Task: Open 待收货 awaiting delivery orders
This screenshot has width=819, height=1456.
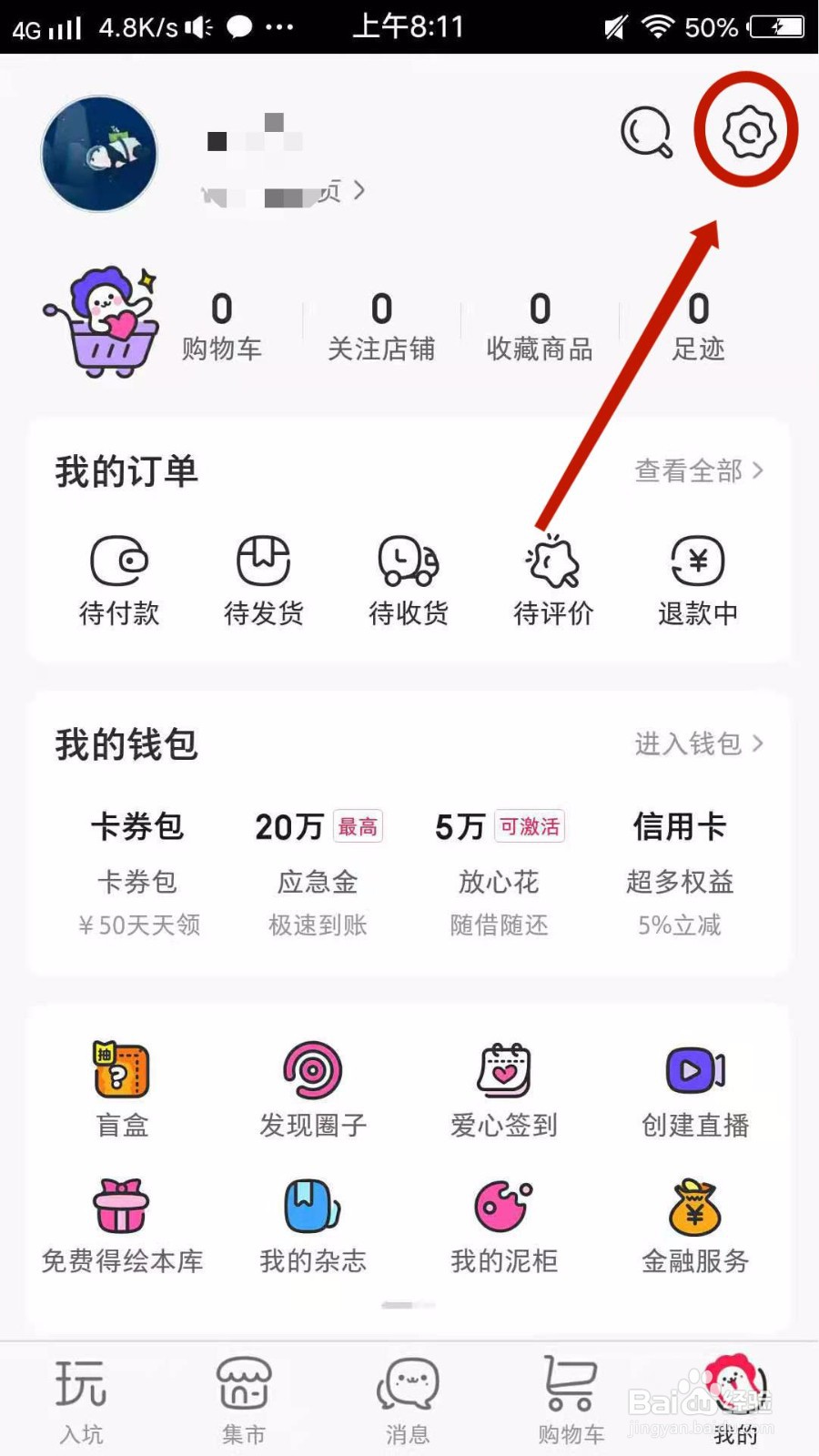Action: (407, 578)
